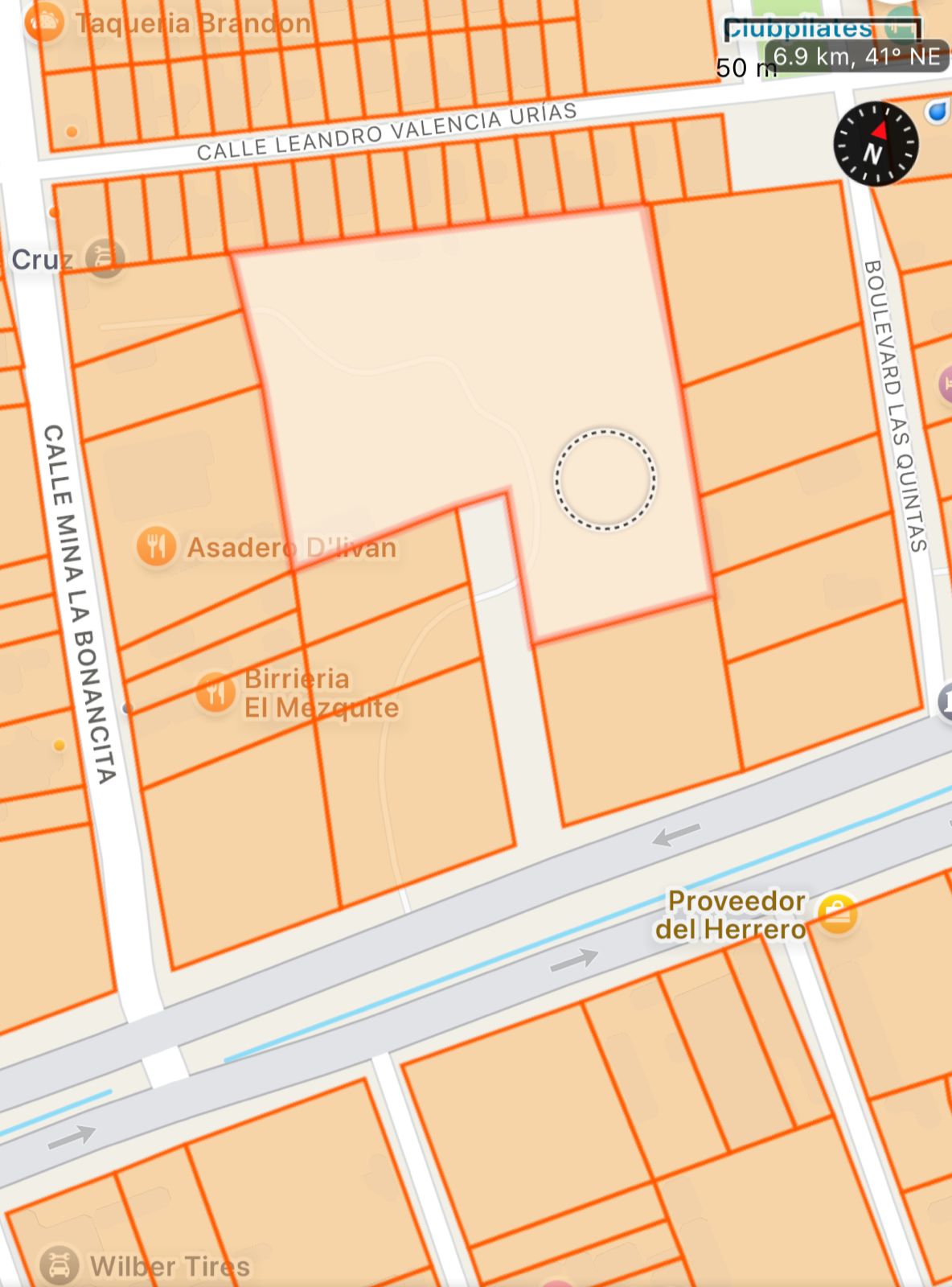Open Birrieria El Mezquite restaurant marker
The width and height of the screenshot is (952, 1287).
pyautogui.click(x=215, y=693)
